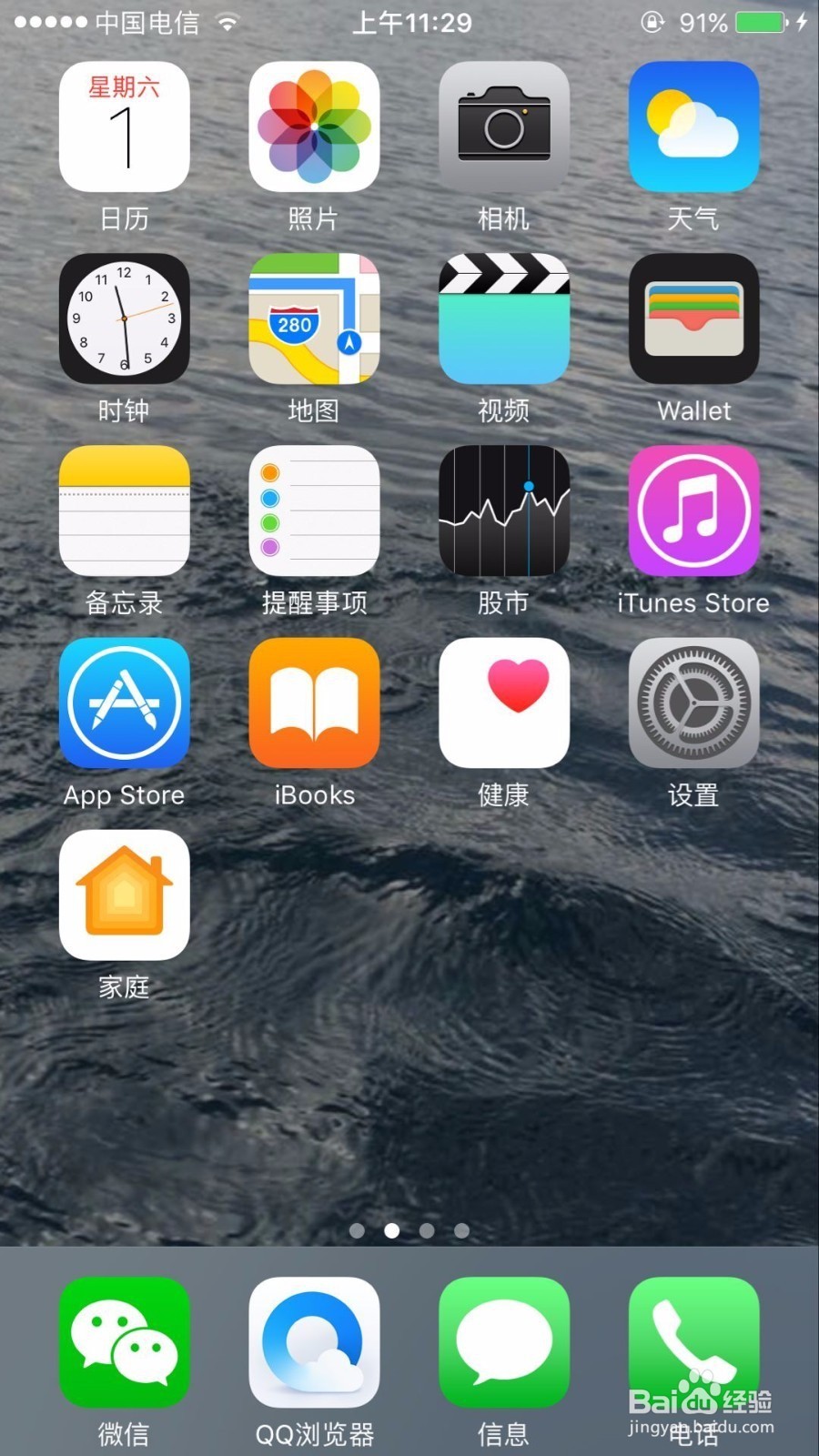
Task: Tap the fourth home screen page dot
Action: pyautogui.click(x=463, y=1230)
